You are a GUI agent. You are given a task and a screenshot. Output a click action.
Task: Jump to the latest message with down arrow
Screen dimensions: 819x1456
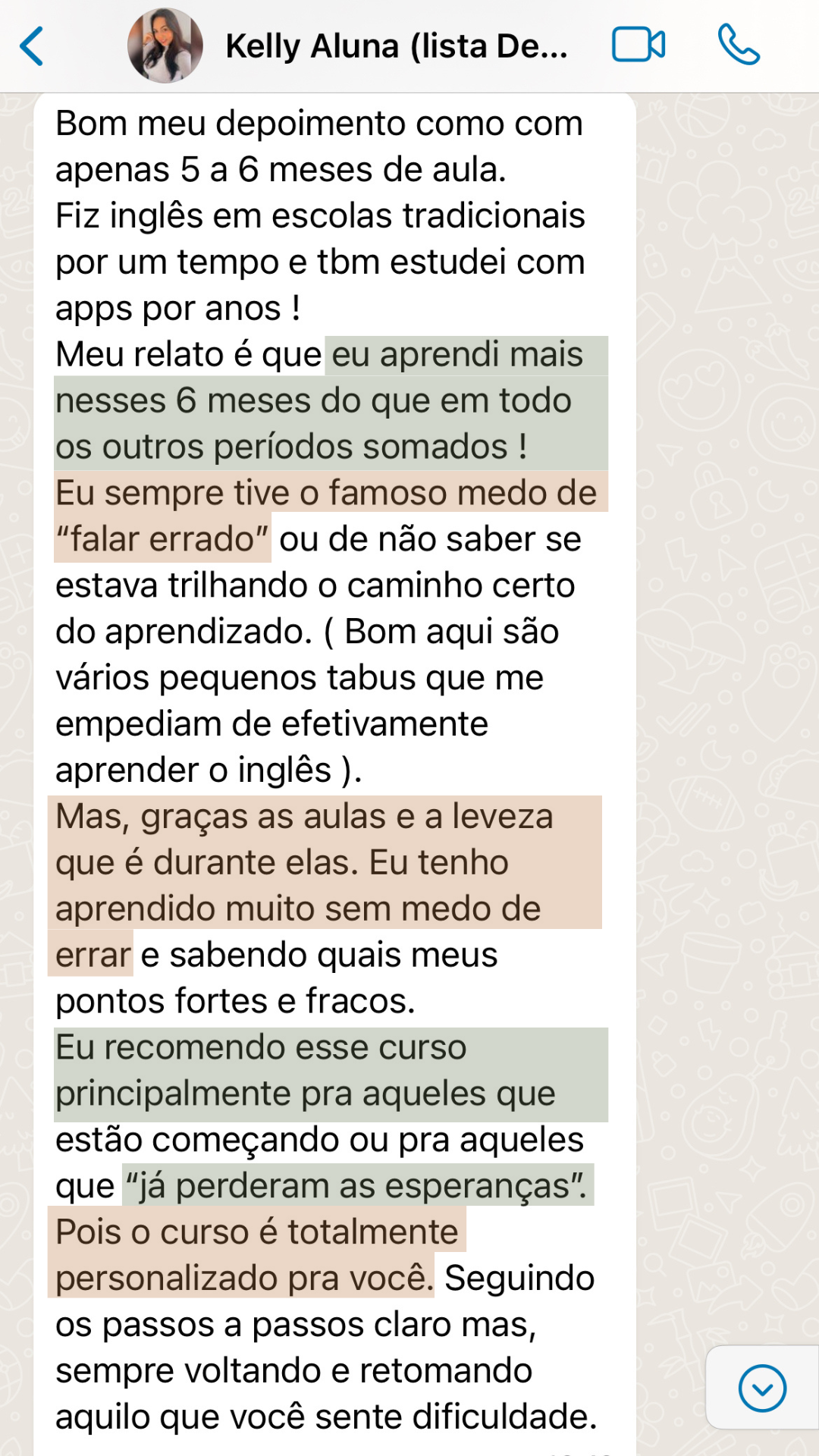point(761,1388)
